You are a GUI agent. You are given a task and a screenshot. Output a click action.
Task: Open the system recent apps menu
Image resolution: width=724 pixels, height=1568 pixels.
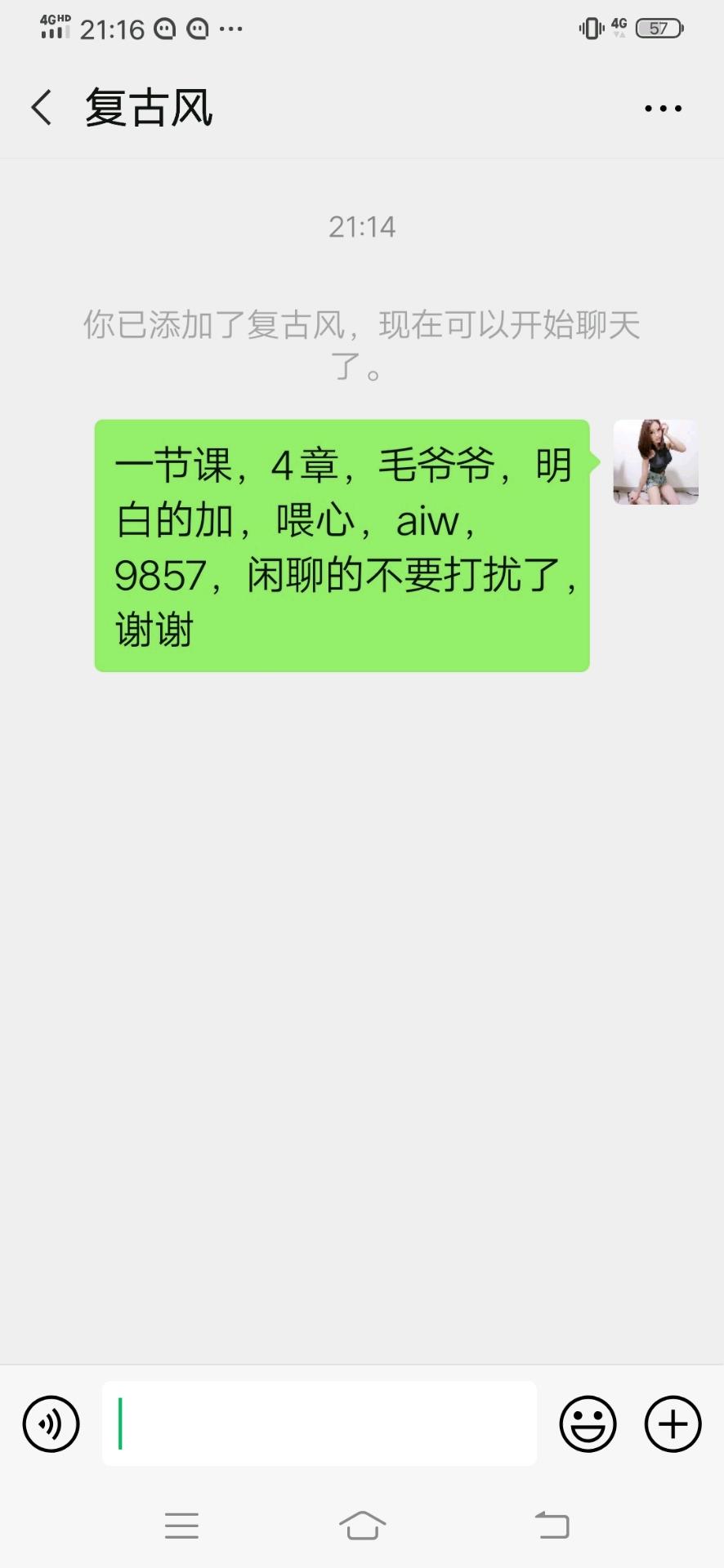coord(181,1526)
